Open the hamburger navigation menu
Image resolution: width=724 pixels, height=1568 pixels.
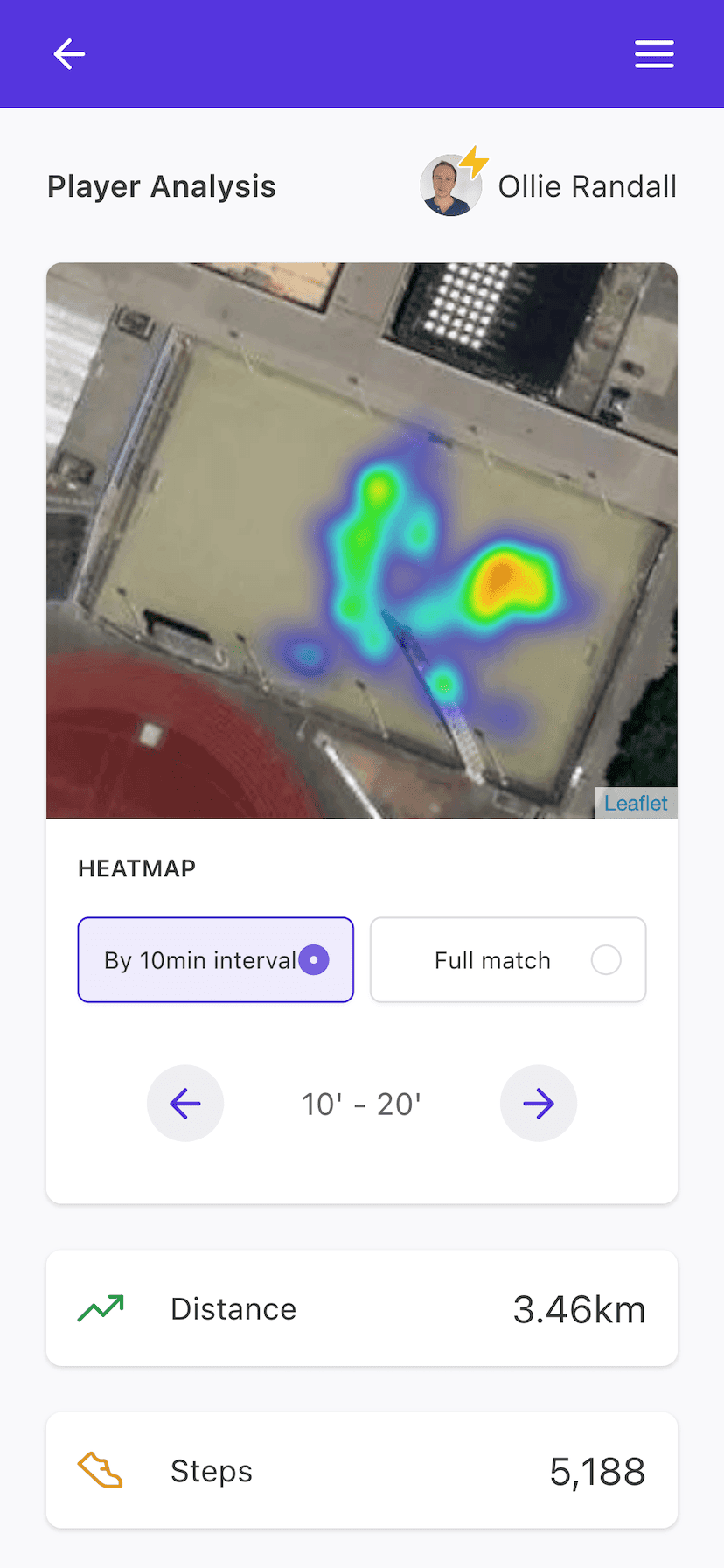(x=654, y=53)
